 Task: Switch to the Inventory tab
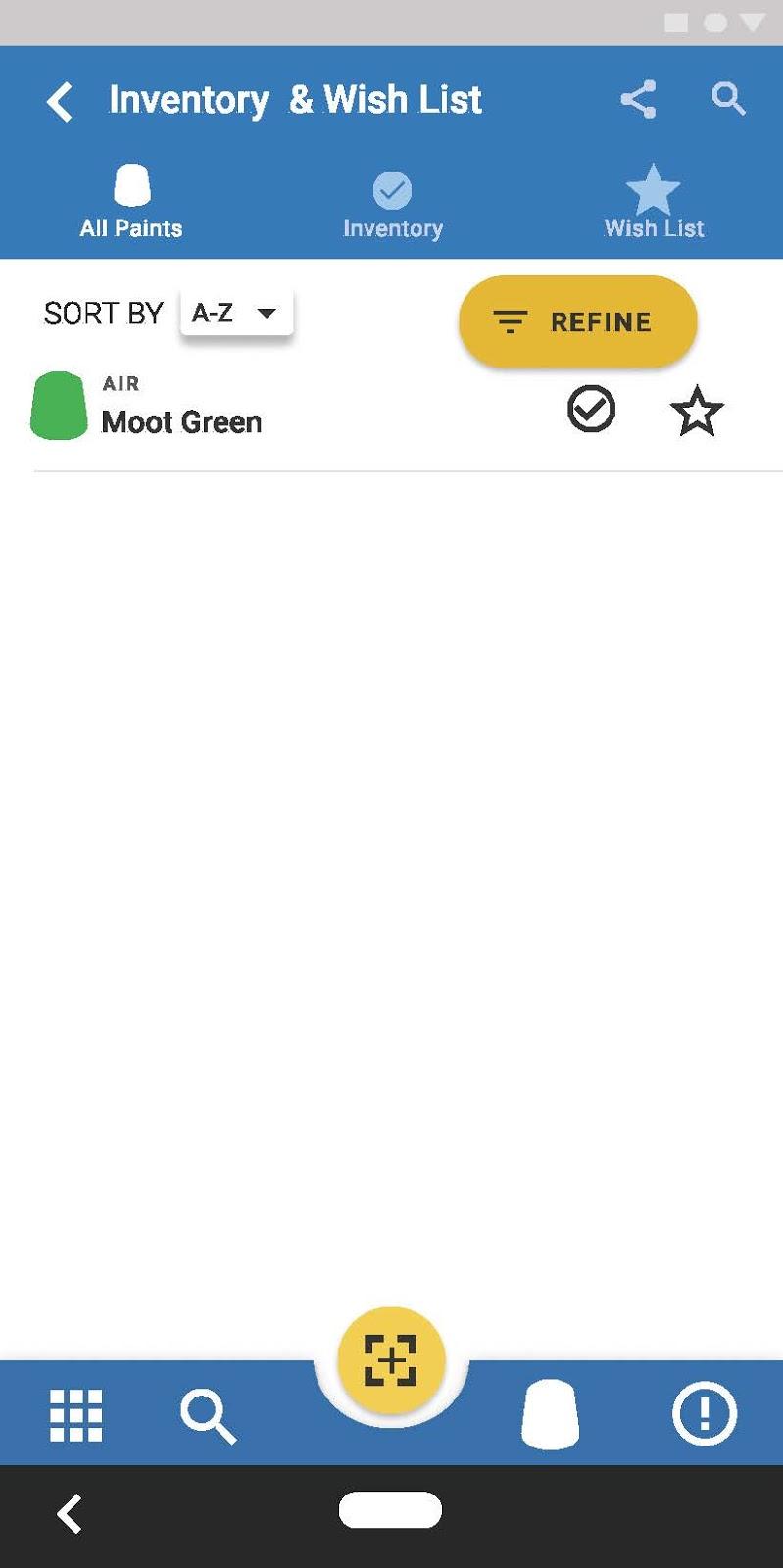(x=392, y=204)
